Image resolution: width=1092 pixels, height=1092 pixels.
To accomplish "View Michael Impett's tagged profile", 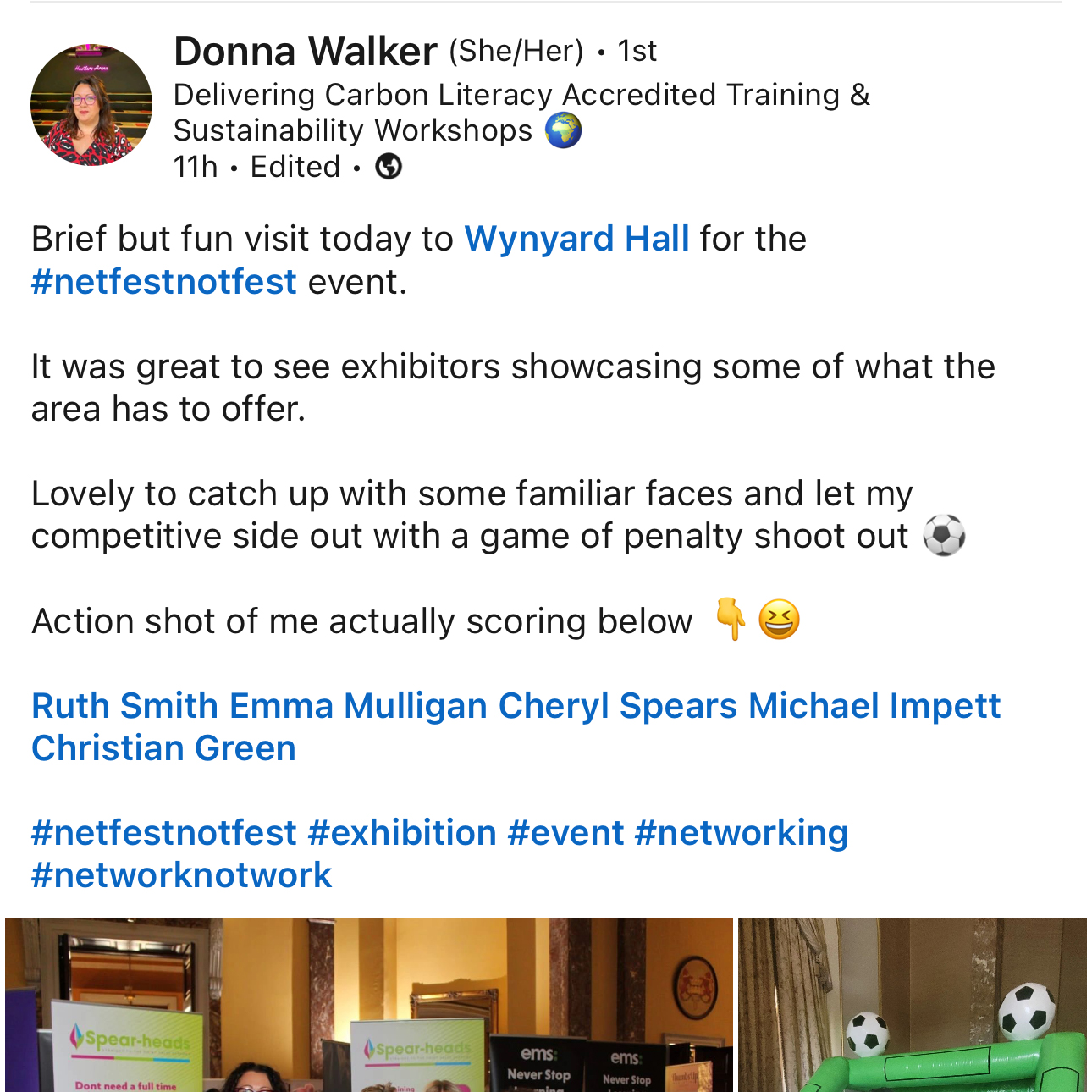I will click(874, 706).
